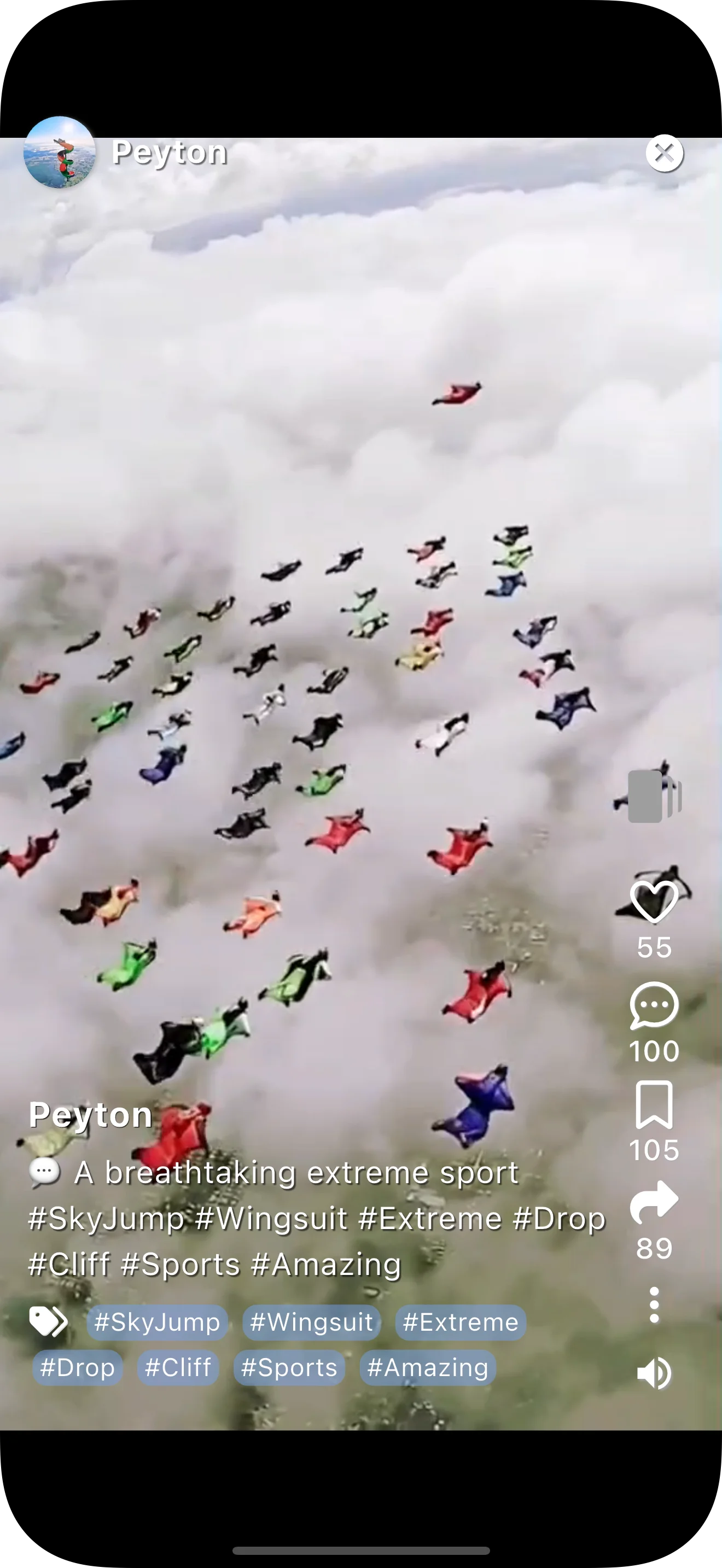Bookmark this wingsuit video
The width and height of the screenshot is (722, 1568).
(654, 1105)
